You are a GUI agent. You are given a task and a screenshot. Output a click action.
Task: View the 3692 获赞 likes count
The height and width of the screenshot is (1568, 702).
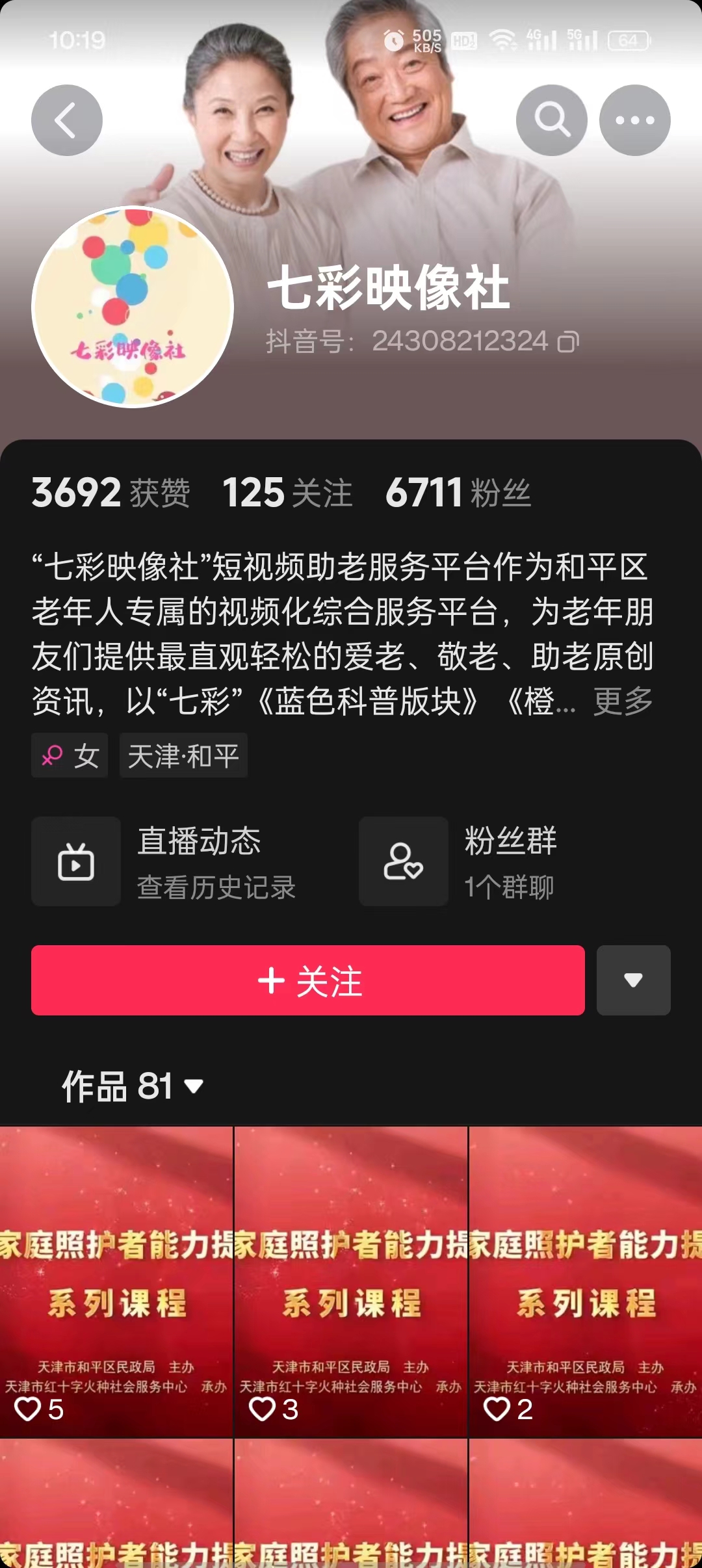pos(110,493)
